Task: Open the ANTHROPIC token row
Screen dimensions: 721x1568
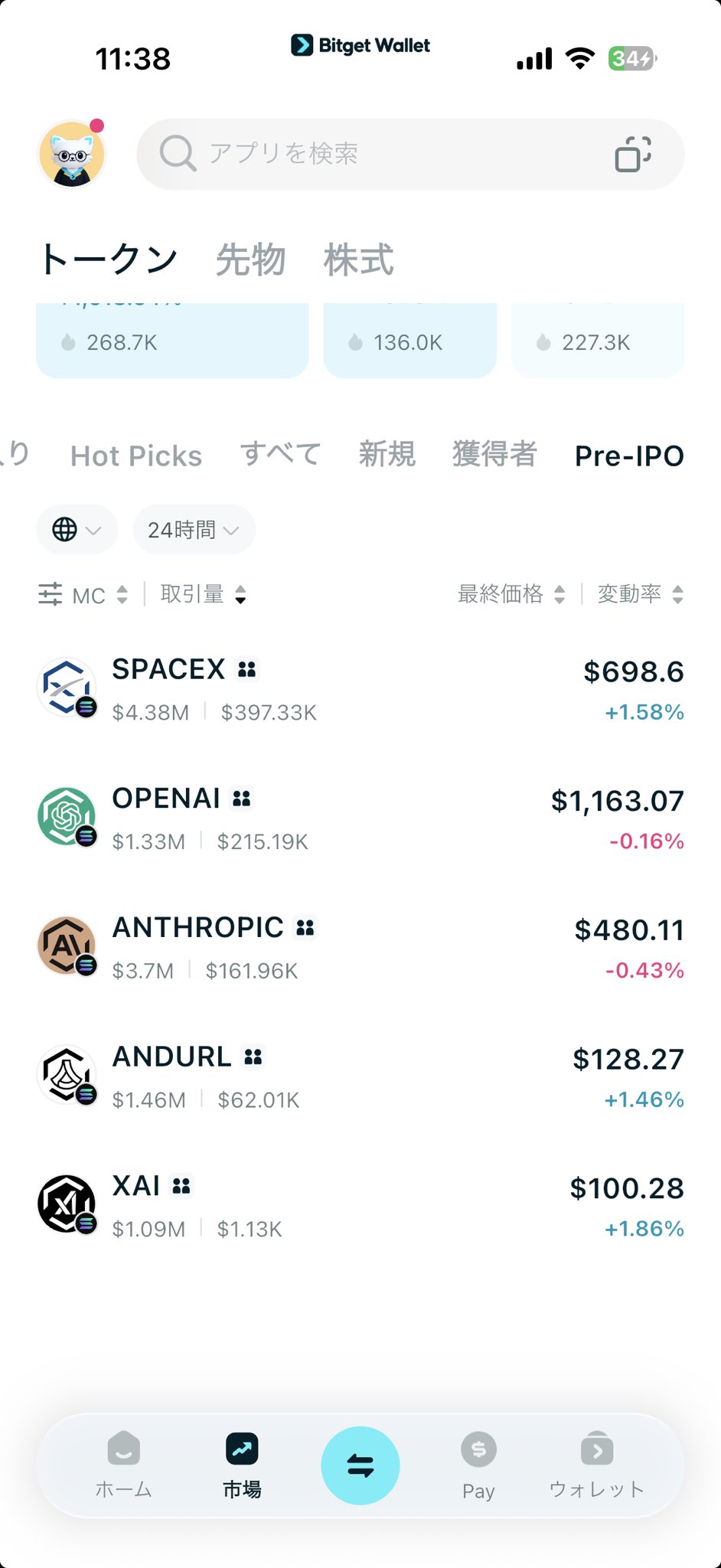Action: (360, 948)
